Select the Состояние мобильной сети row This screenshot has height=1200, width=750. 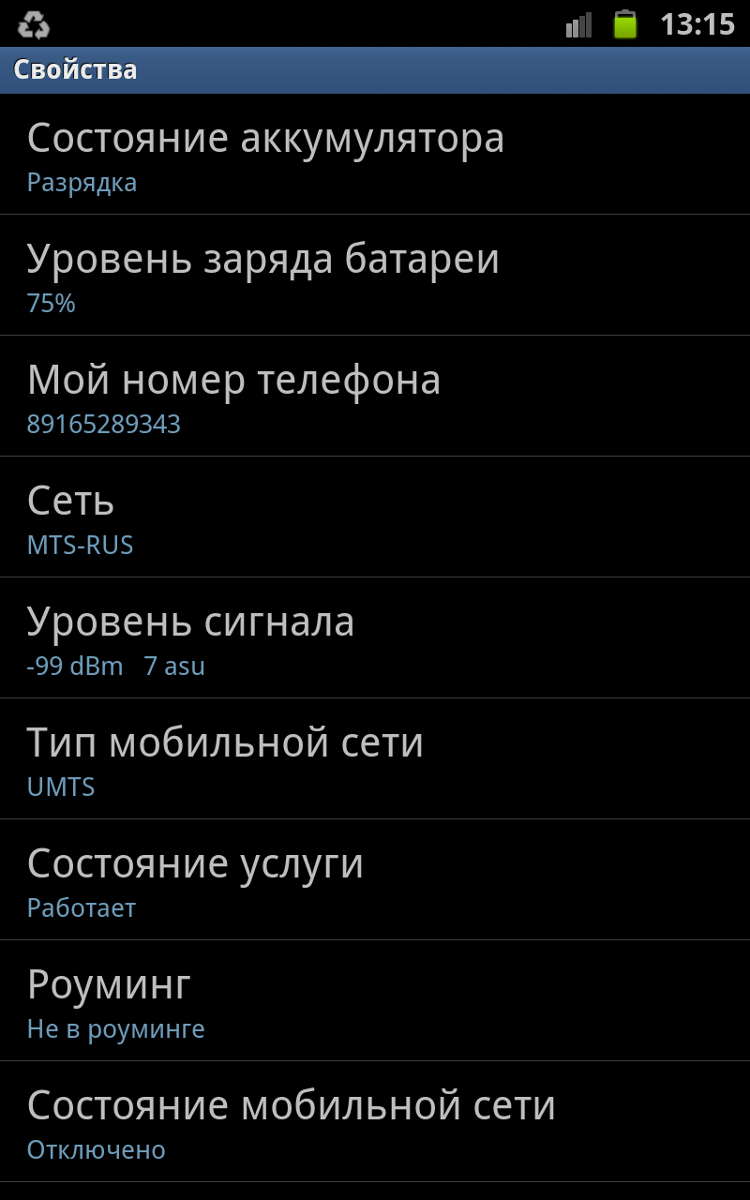click(375, 1122)
